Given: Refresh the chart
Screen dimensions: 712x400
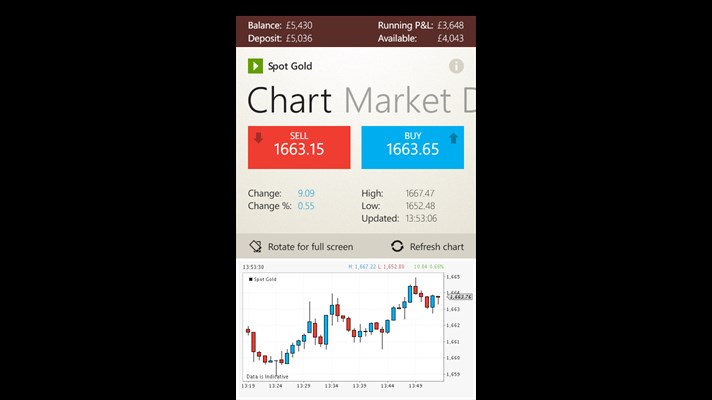Looking at the screenshot, I should click(x=427, y=246).
